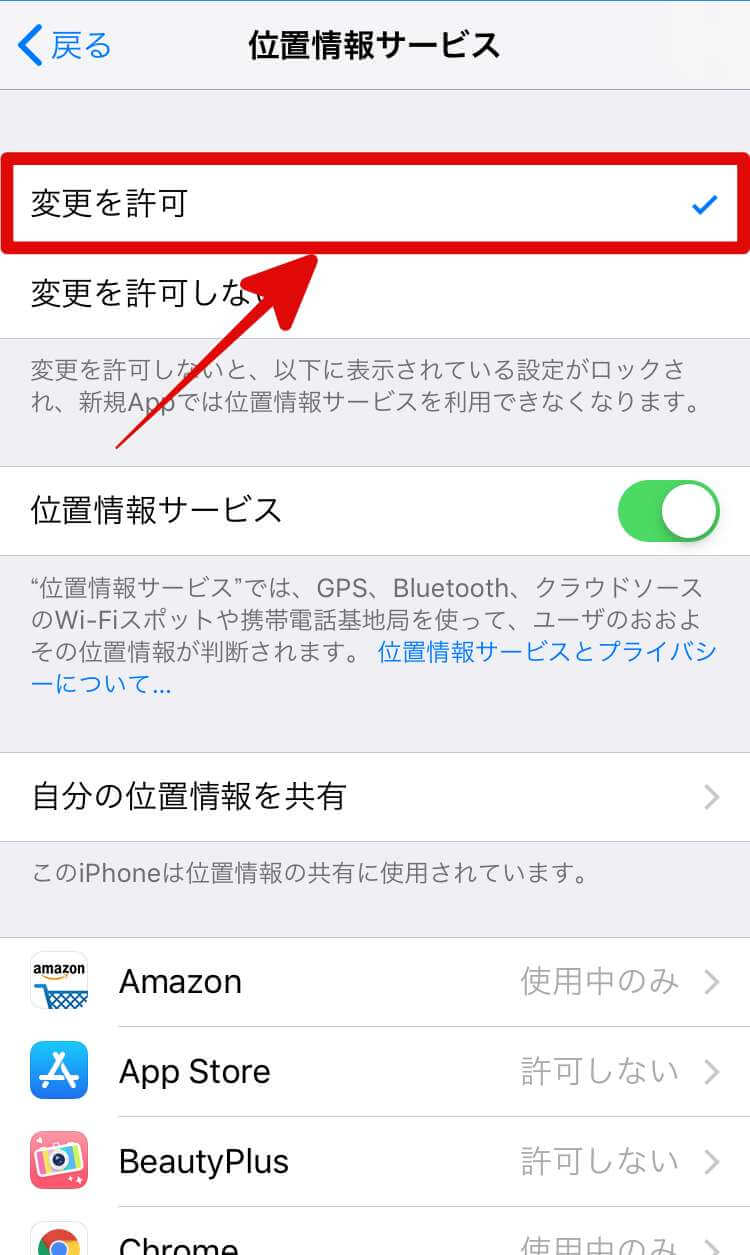The height and width of the screenshot is (1255, 750).
Task: Open 自分の位置情報を共有 settings
Action: pyautogui.click(x=374, y=797)
